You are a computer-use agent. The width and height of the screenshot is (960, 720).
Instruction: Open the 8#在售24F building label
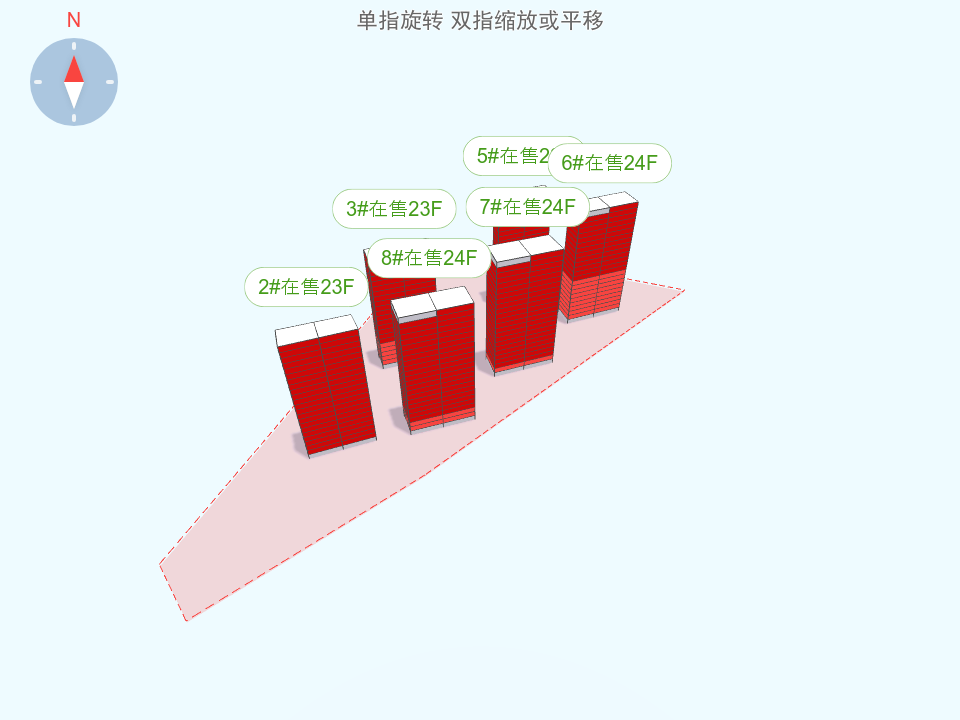(x=429, y=258)
